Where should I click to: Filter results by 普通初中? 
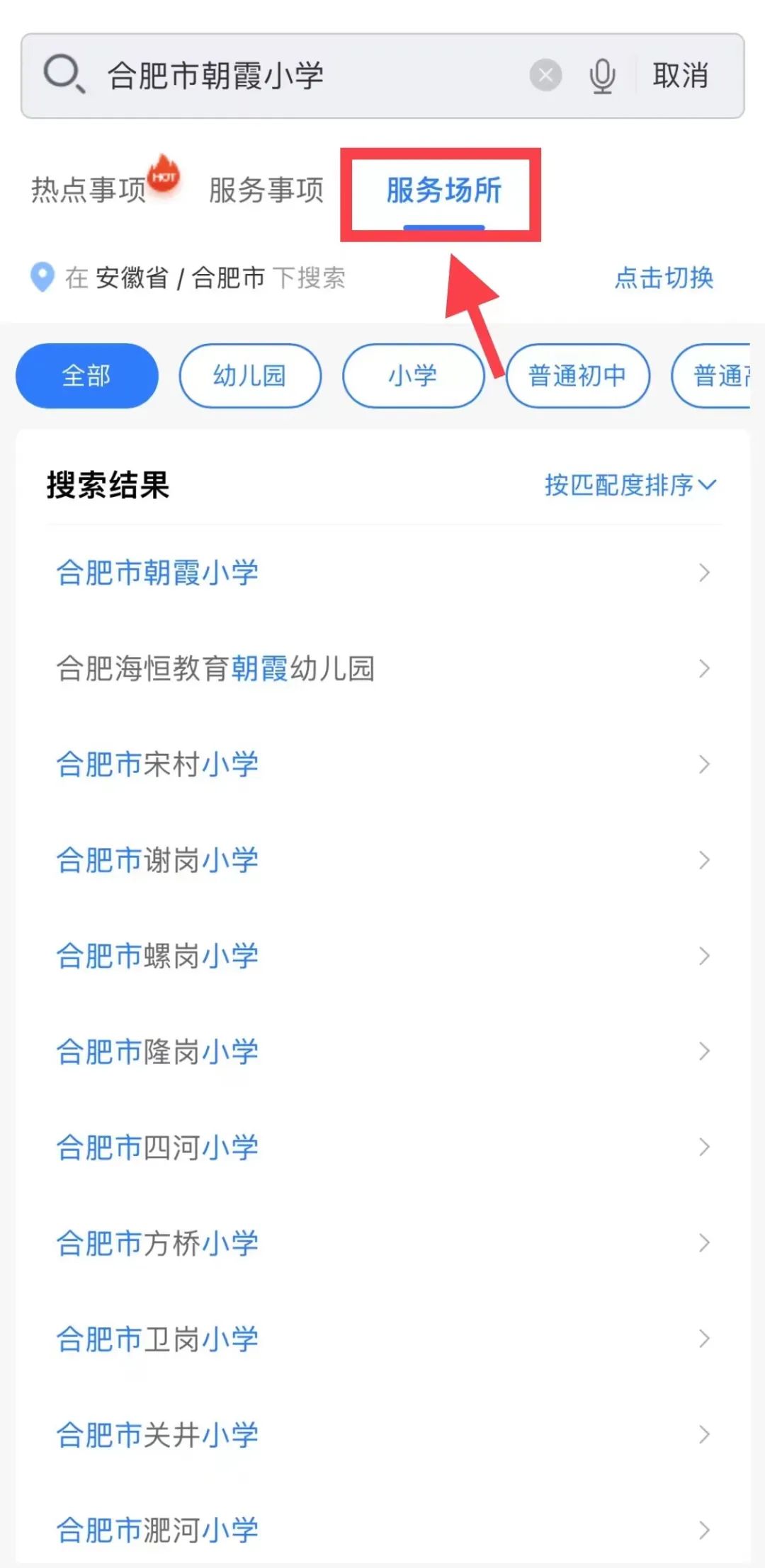pyautogui.click(x=577, y=375)
